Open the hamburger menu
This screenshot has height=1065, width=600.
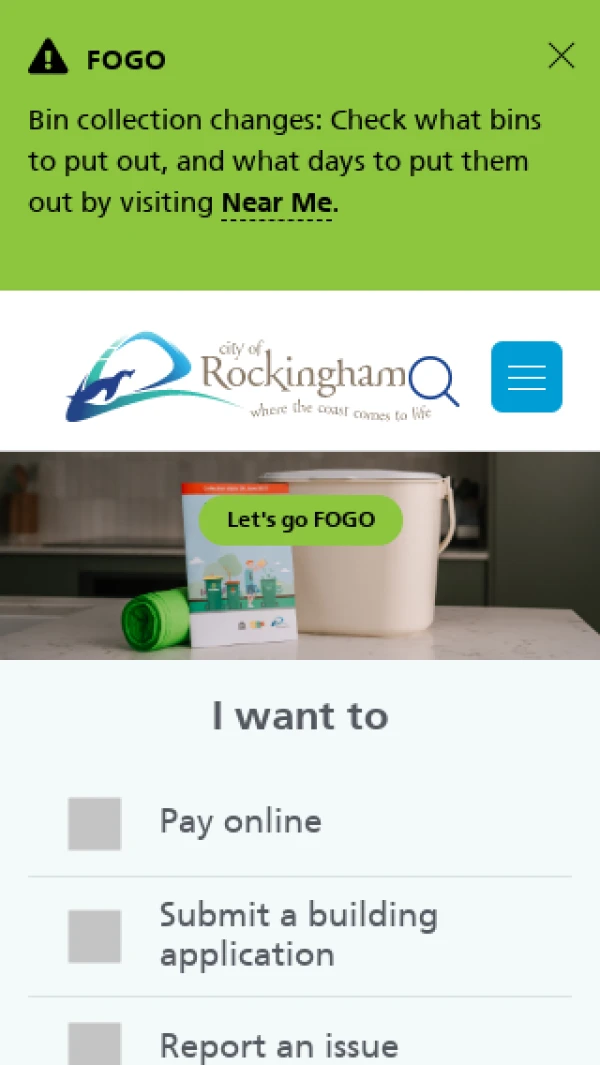[526, 377]
